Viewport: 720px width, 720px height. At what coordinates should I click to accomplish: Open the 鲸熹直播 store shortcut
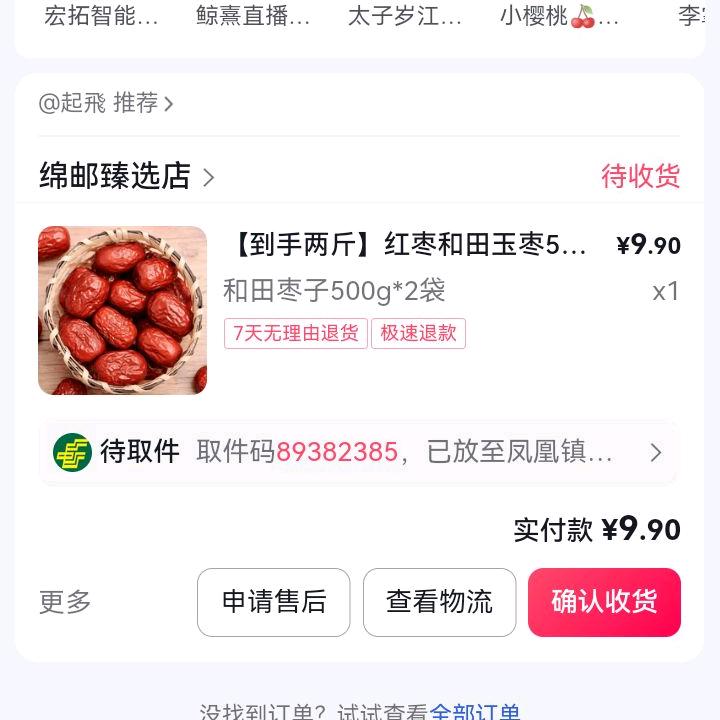253,17
